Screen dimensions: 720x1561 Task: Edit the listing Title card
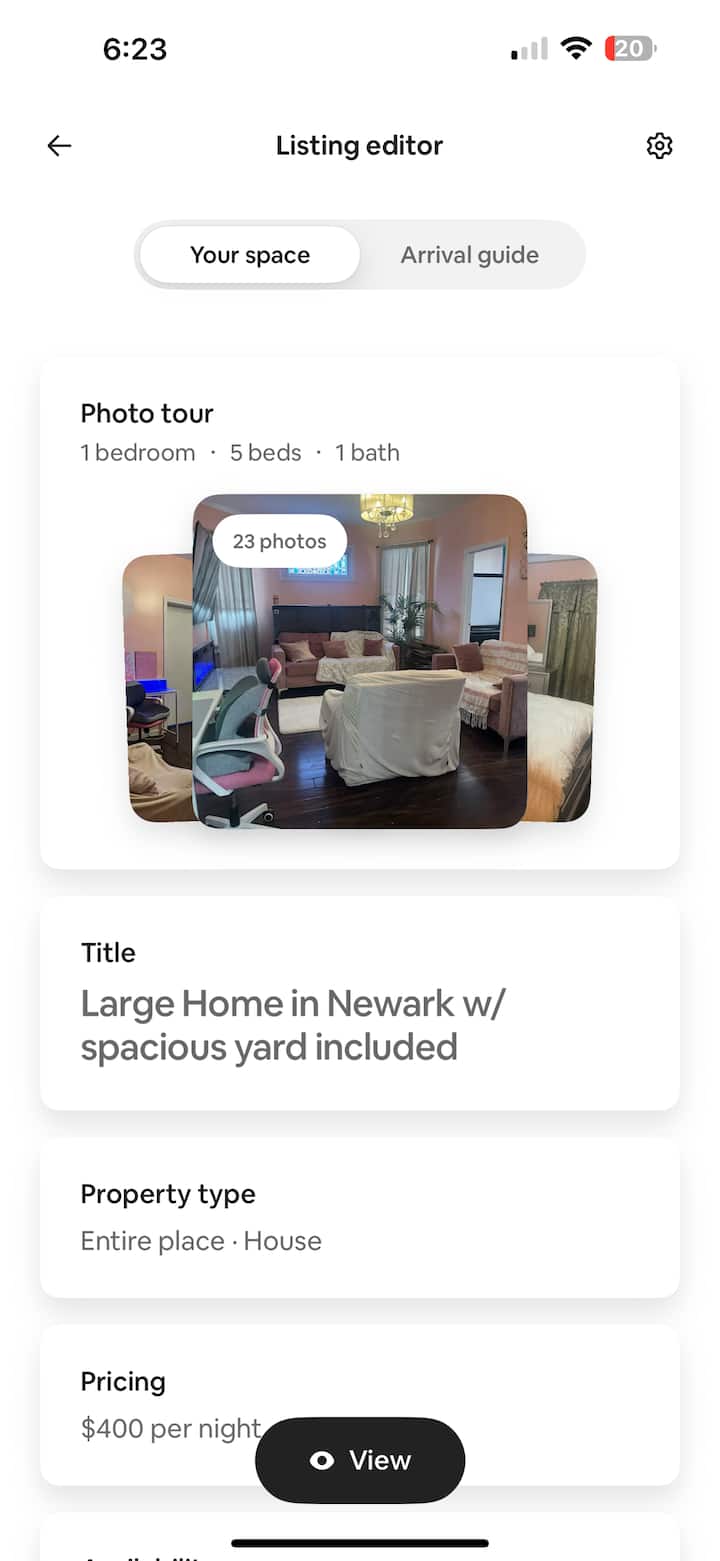click(x=359, y=1004)
